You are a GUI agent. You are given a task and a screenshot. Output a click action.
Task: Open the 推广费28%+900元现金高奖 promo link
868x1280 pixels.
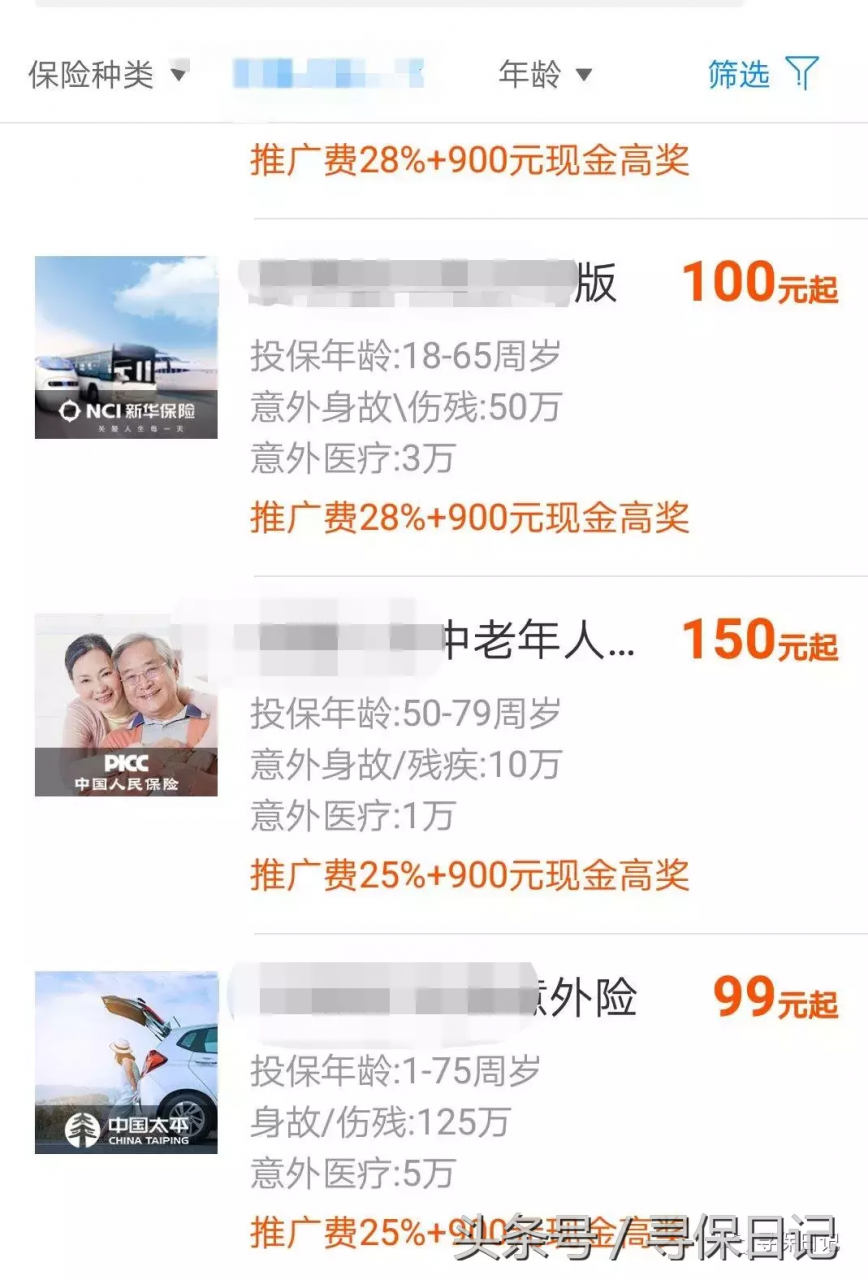pos(471,161)
